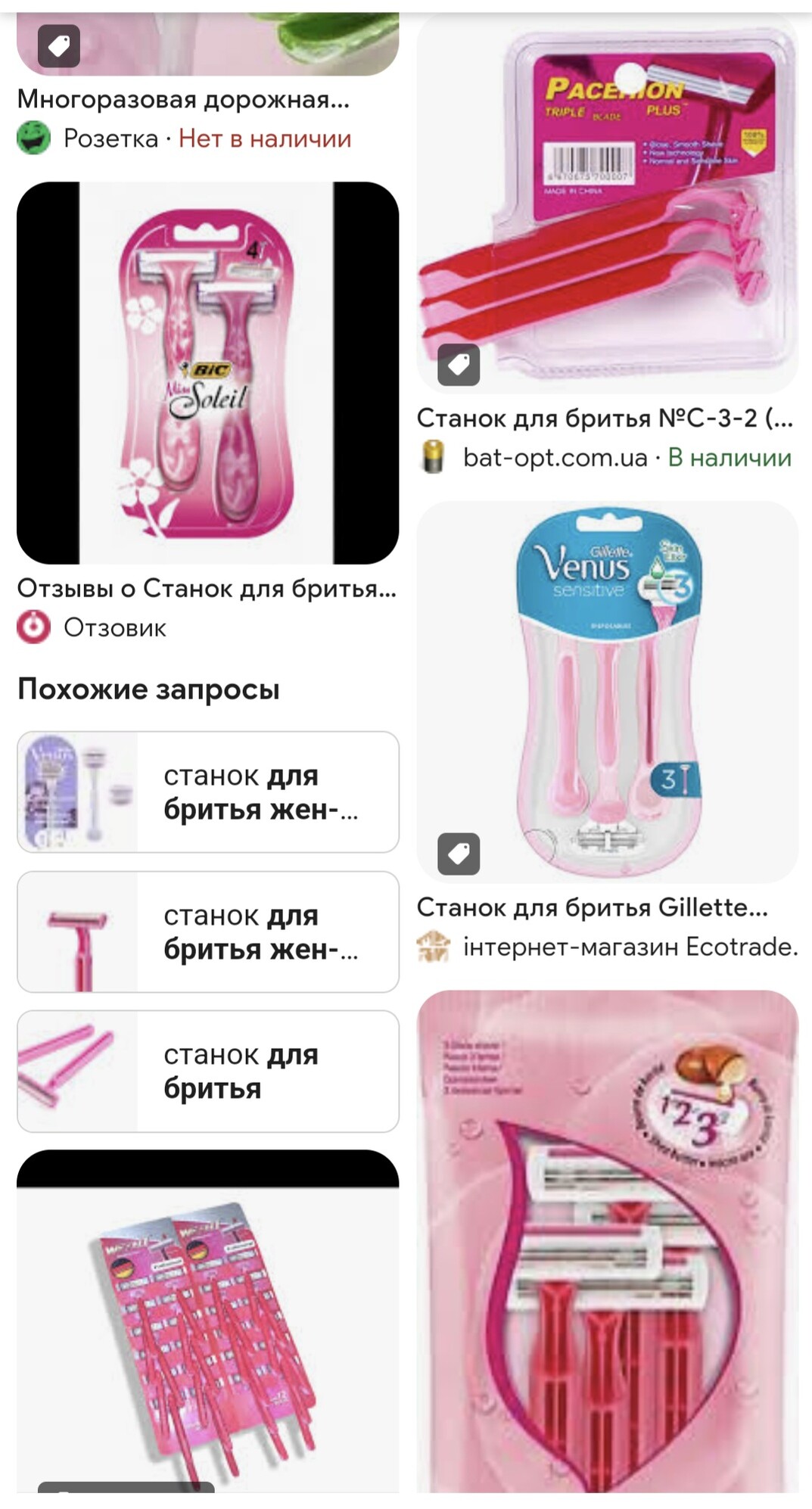The image size is (812, 1509).
Task: Open the Pacetion Plus razor tile
Action: tap(607, 204)
